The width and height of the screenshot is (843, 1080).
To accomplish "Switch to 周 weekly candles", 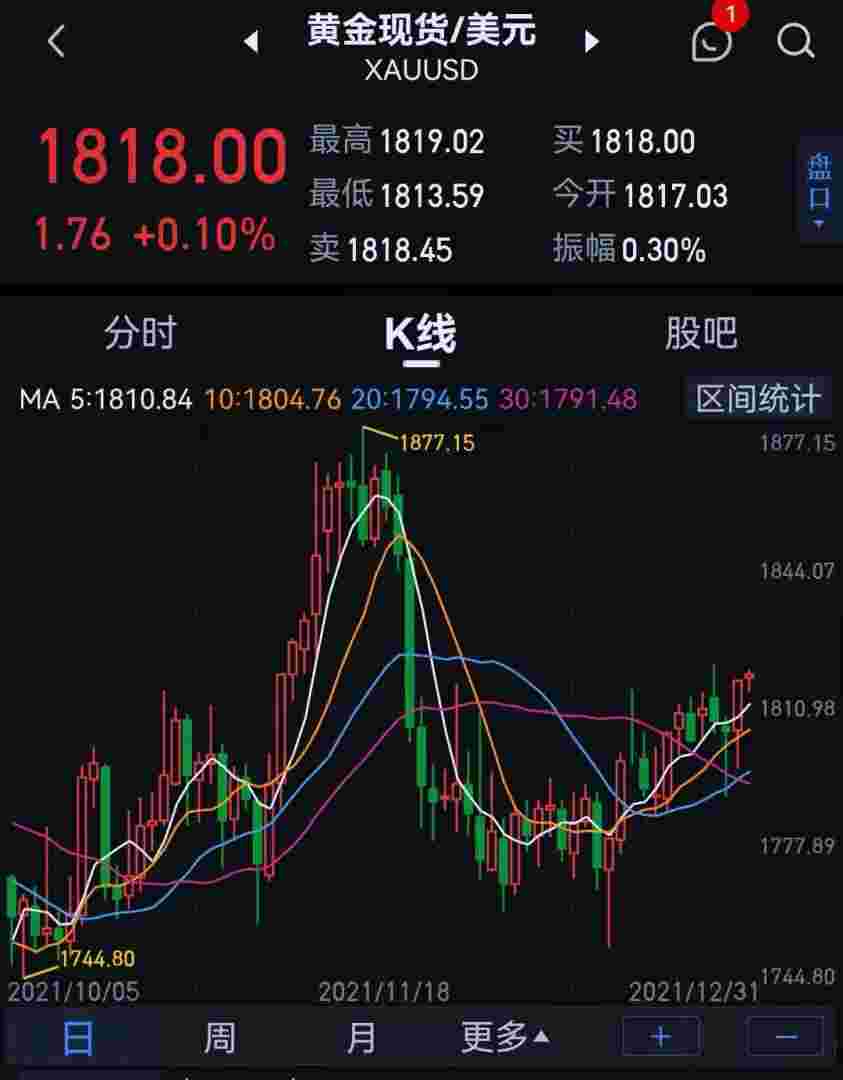I will (218, 1038).
